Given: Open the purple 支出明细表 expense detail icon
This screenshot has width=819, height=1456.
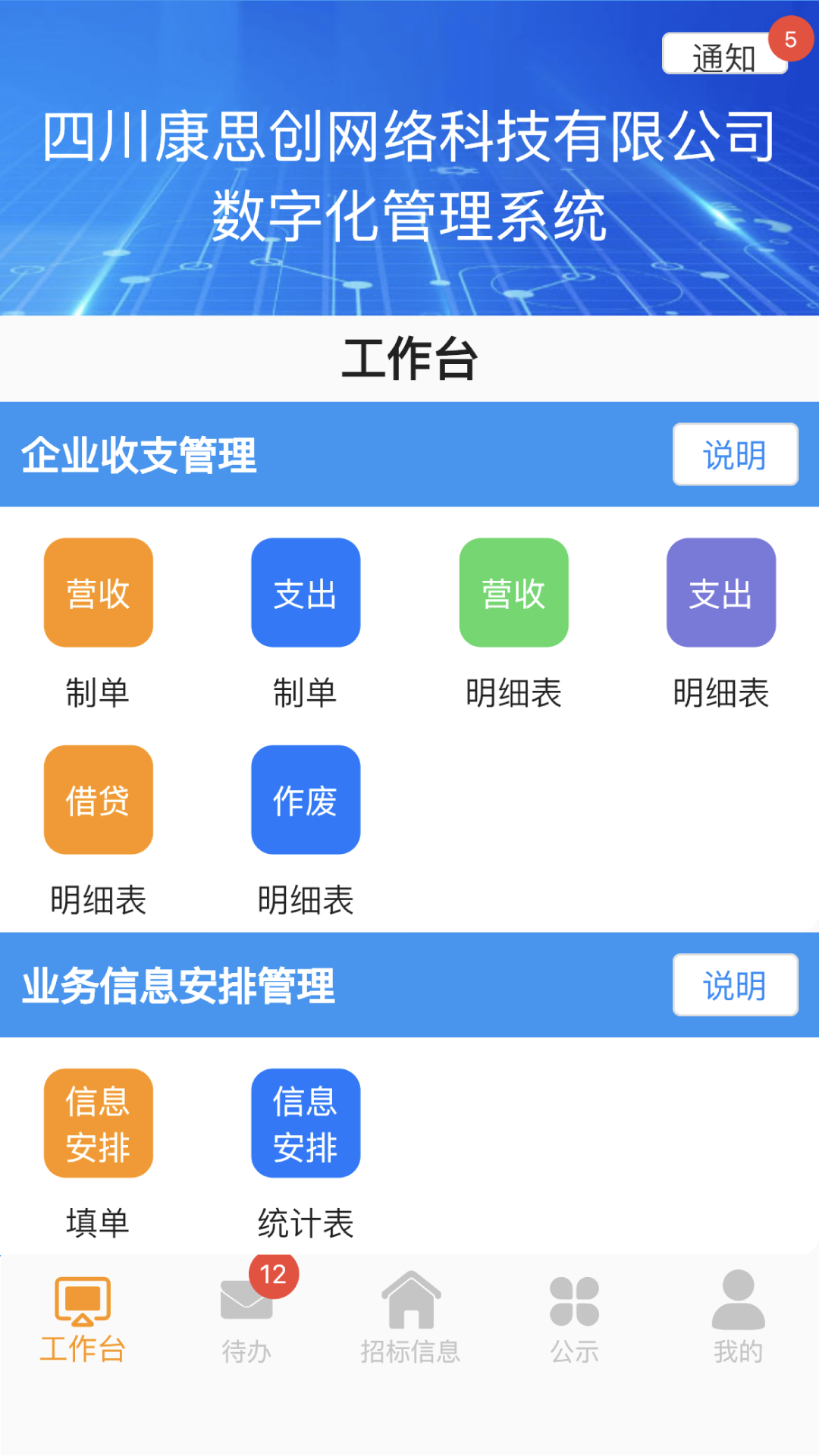Looking at the screenshot, I should point(721,594).
